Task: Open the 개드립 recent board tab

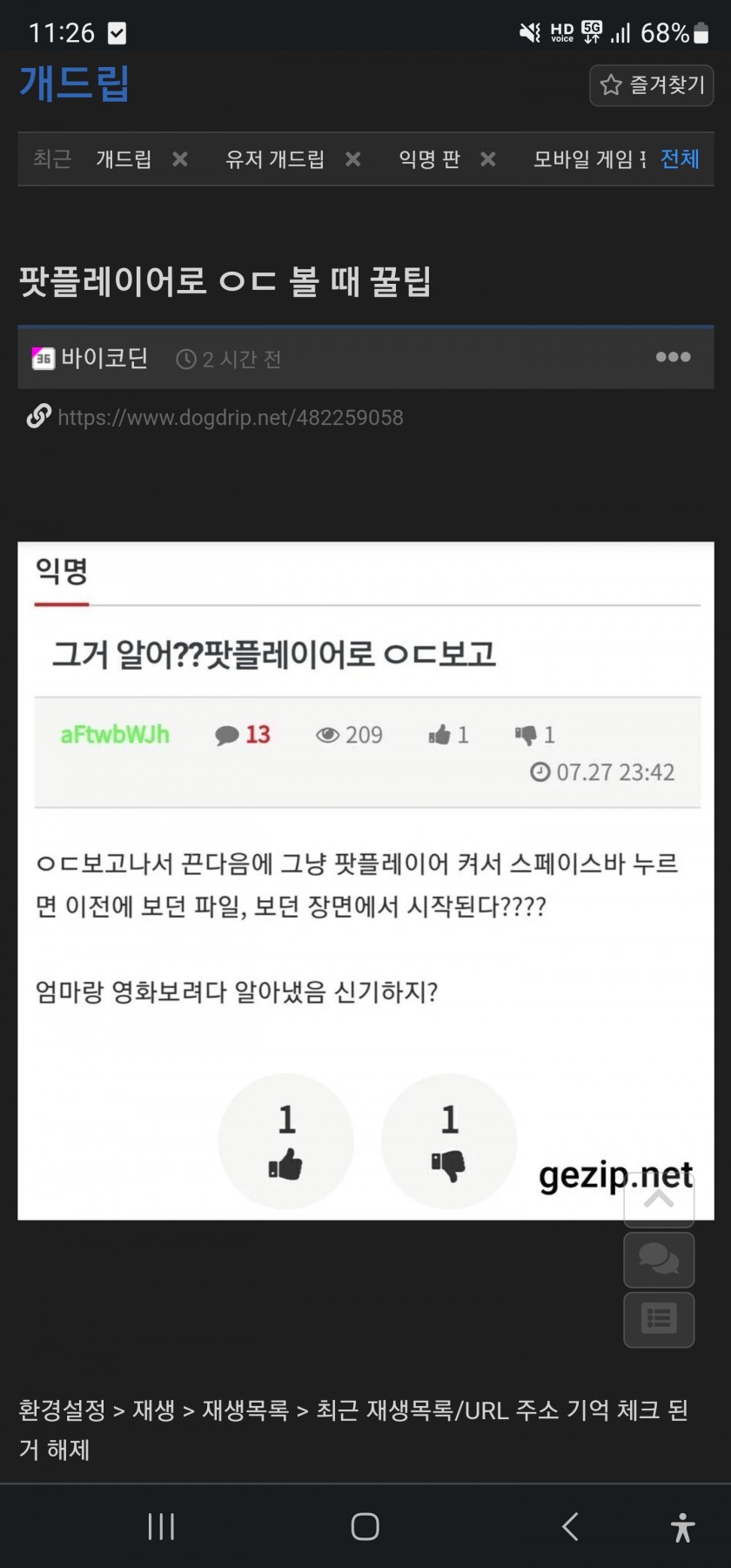Action: 124,159
